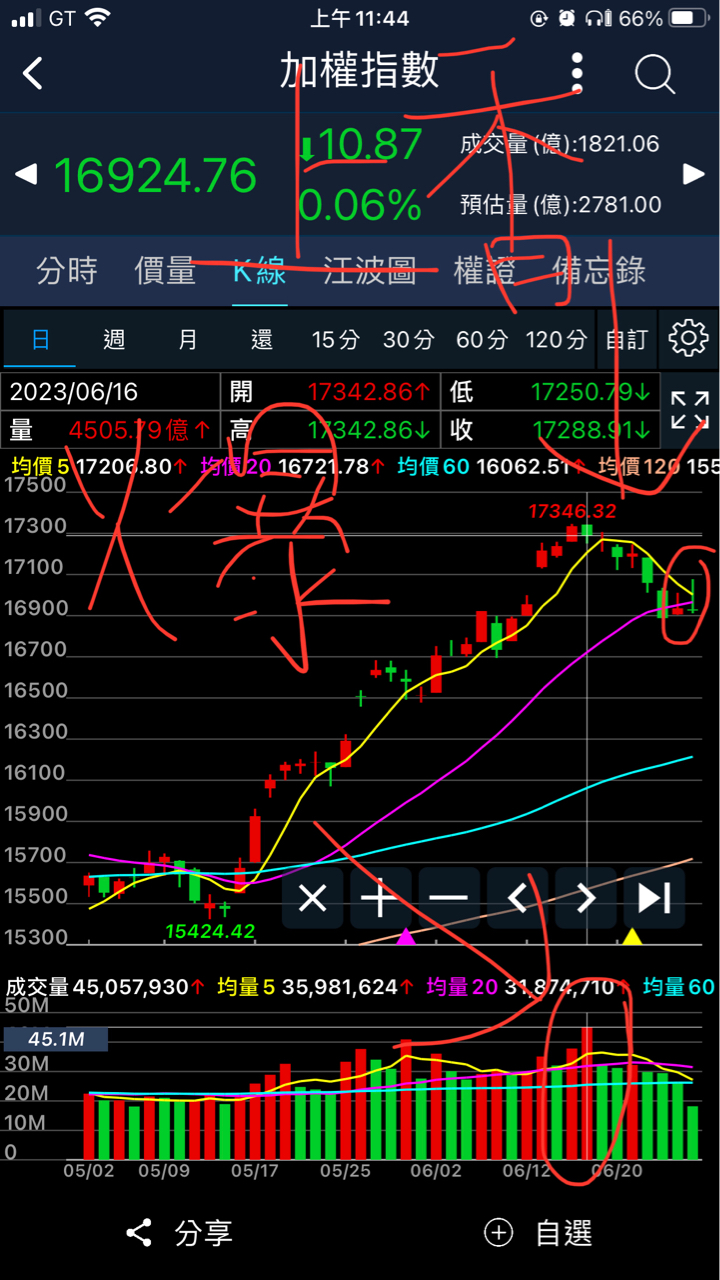Show the previous index with the left triangle

coord(26,175)
